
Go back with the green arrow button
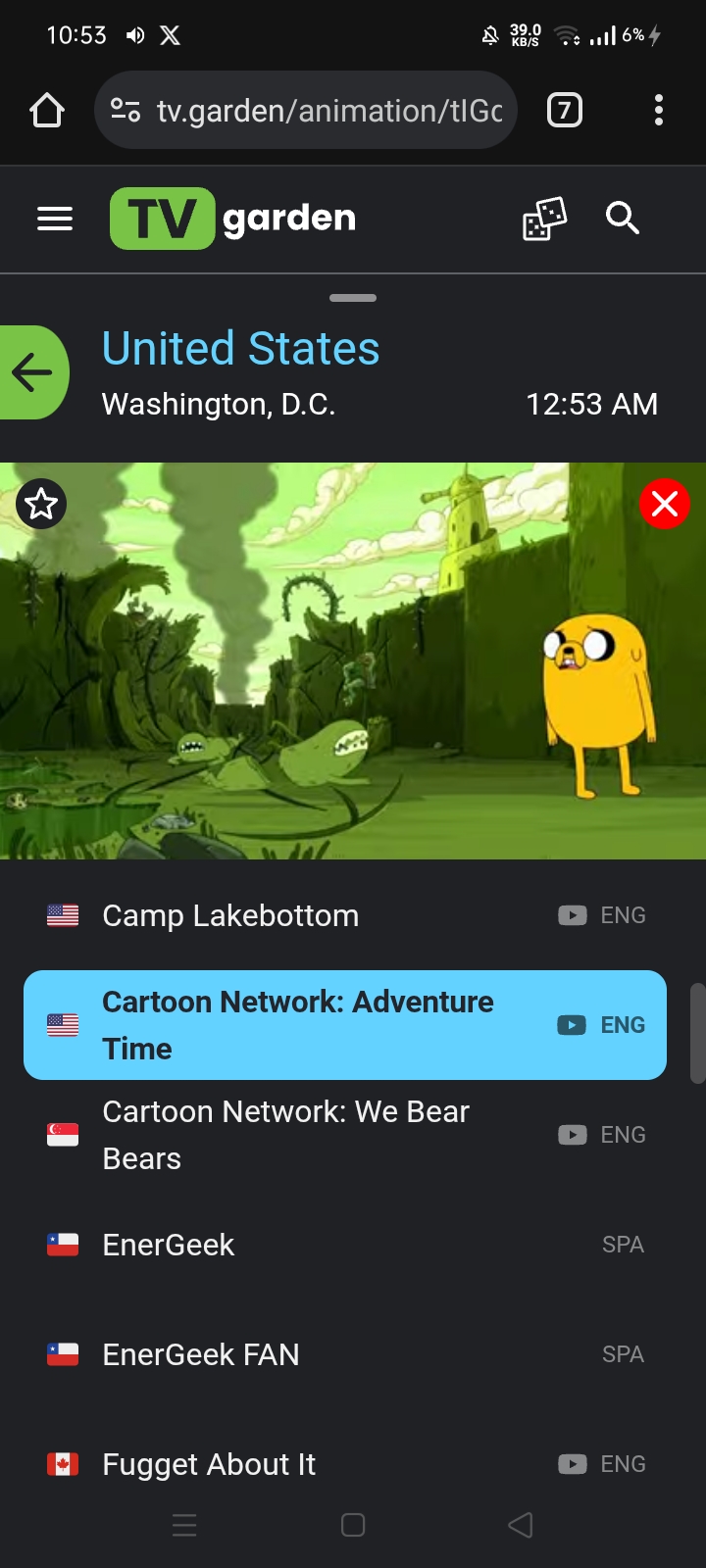pos(33,372)
